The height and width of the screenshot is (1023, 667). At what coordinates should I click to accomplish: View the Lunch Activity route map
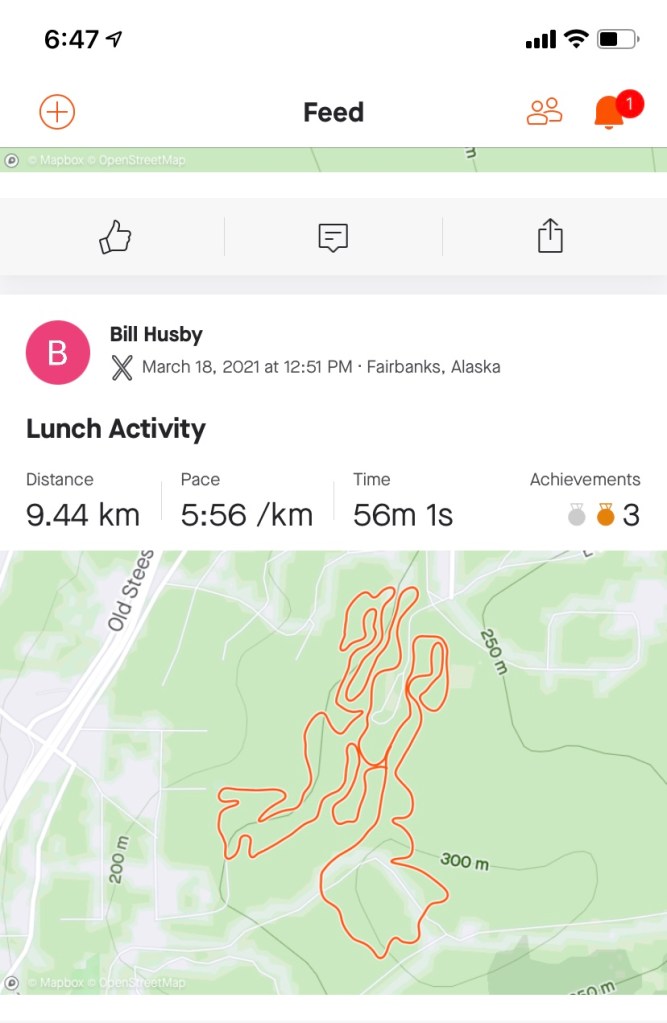(x=333, y=770)
